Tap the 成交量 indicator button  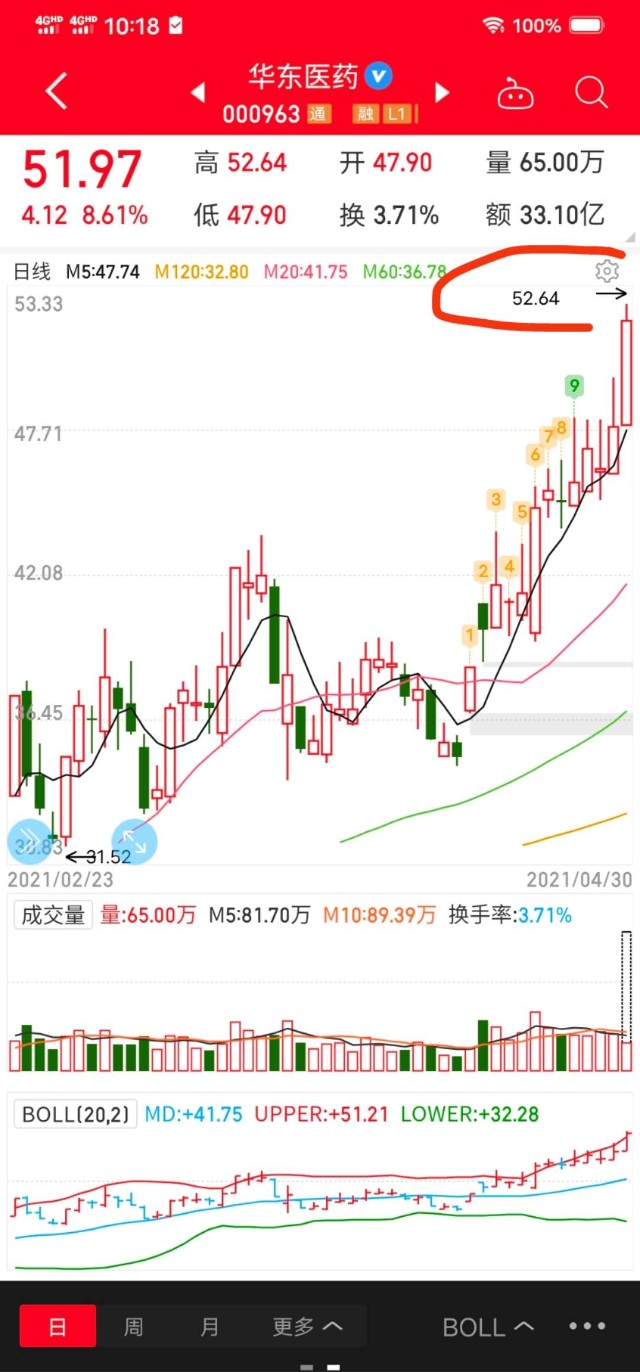(54, 914)
